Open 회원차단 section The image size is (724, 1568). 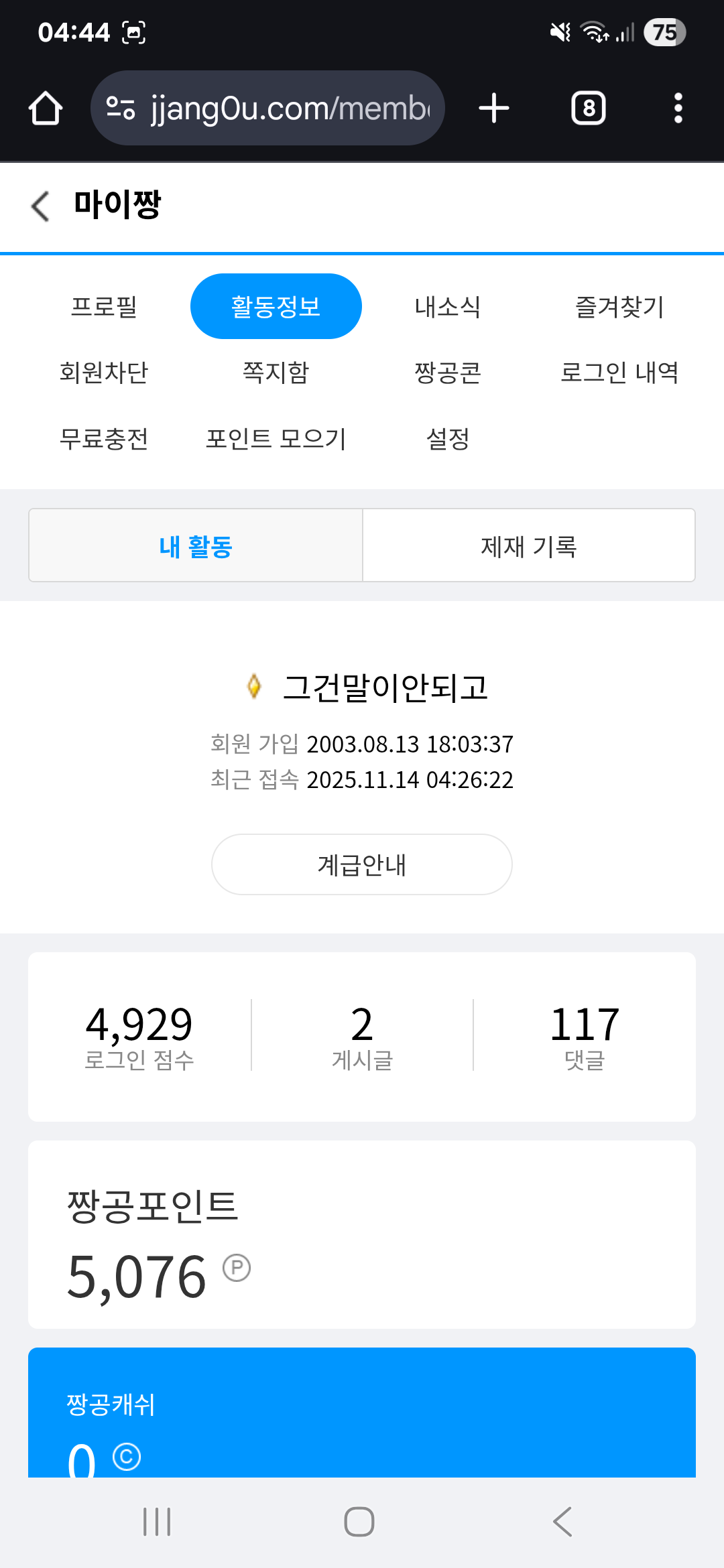(104, 373)
